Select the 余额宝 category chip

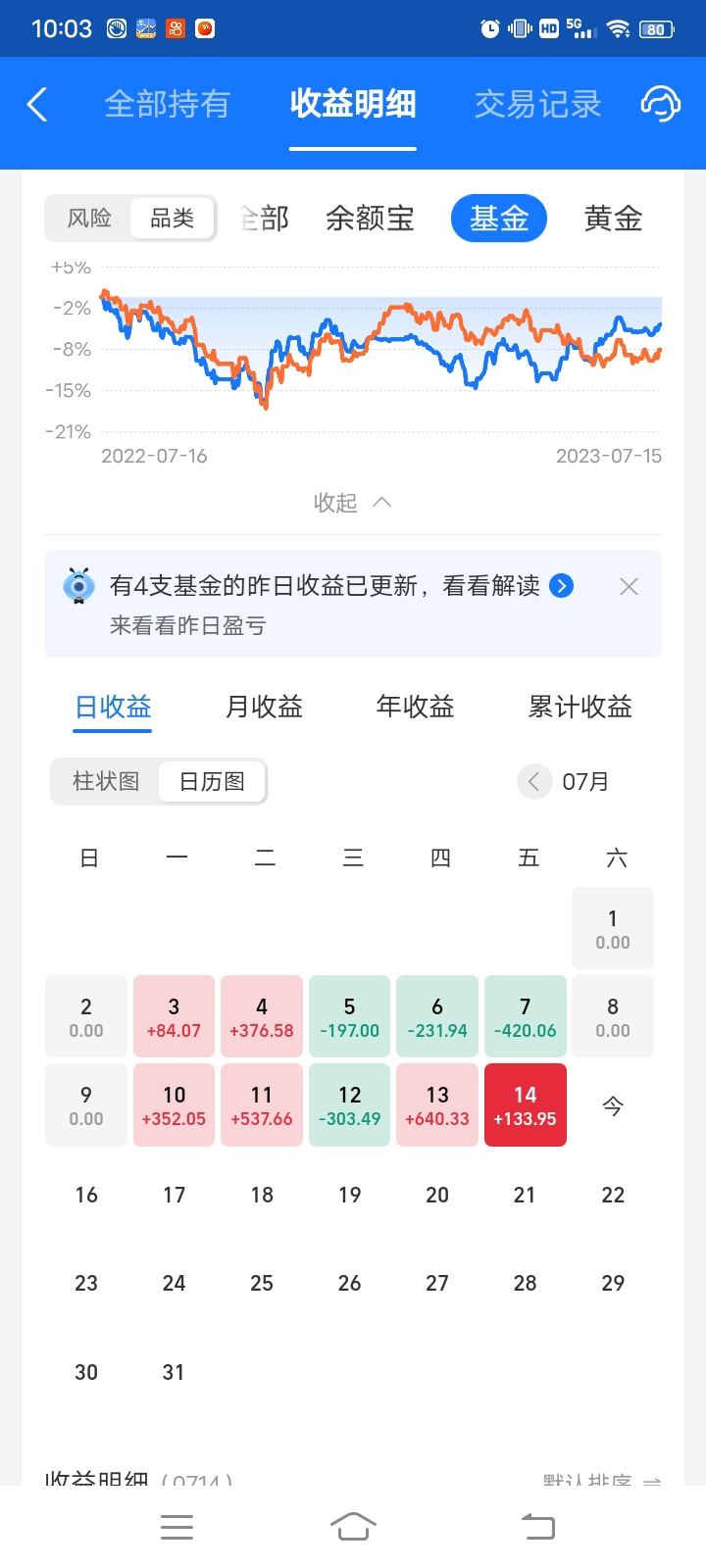click(x=370, y=218)
